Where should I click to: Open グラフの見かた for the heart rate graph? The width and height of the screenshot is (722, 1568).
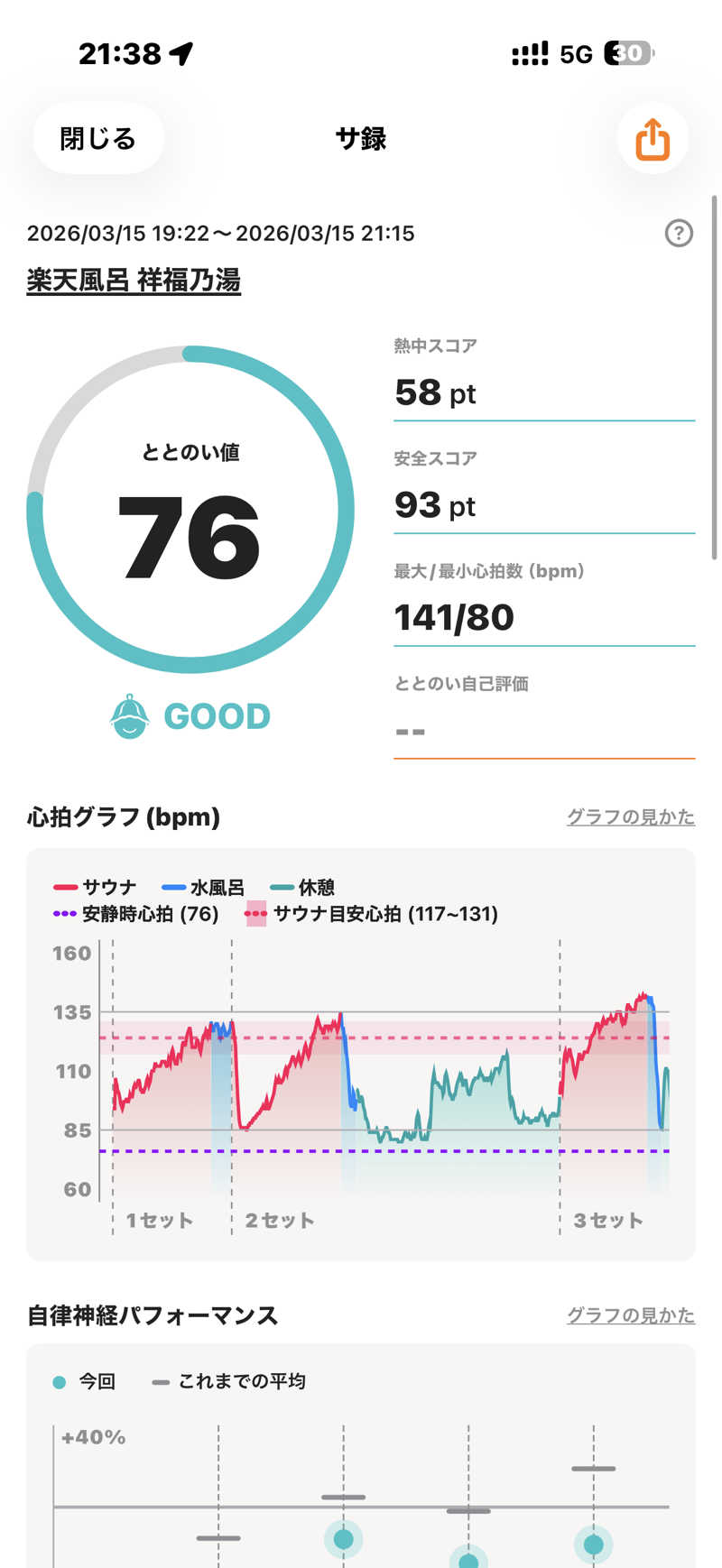tap(630, 816)
